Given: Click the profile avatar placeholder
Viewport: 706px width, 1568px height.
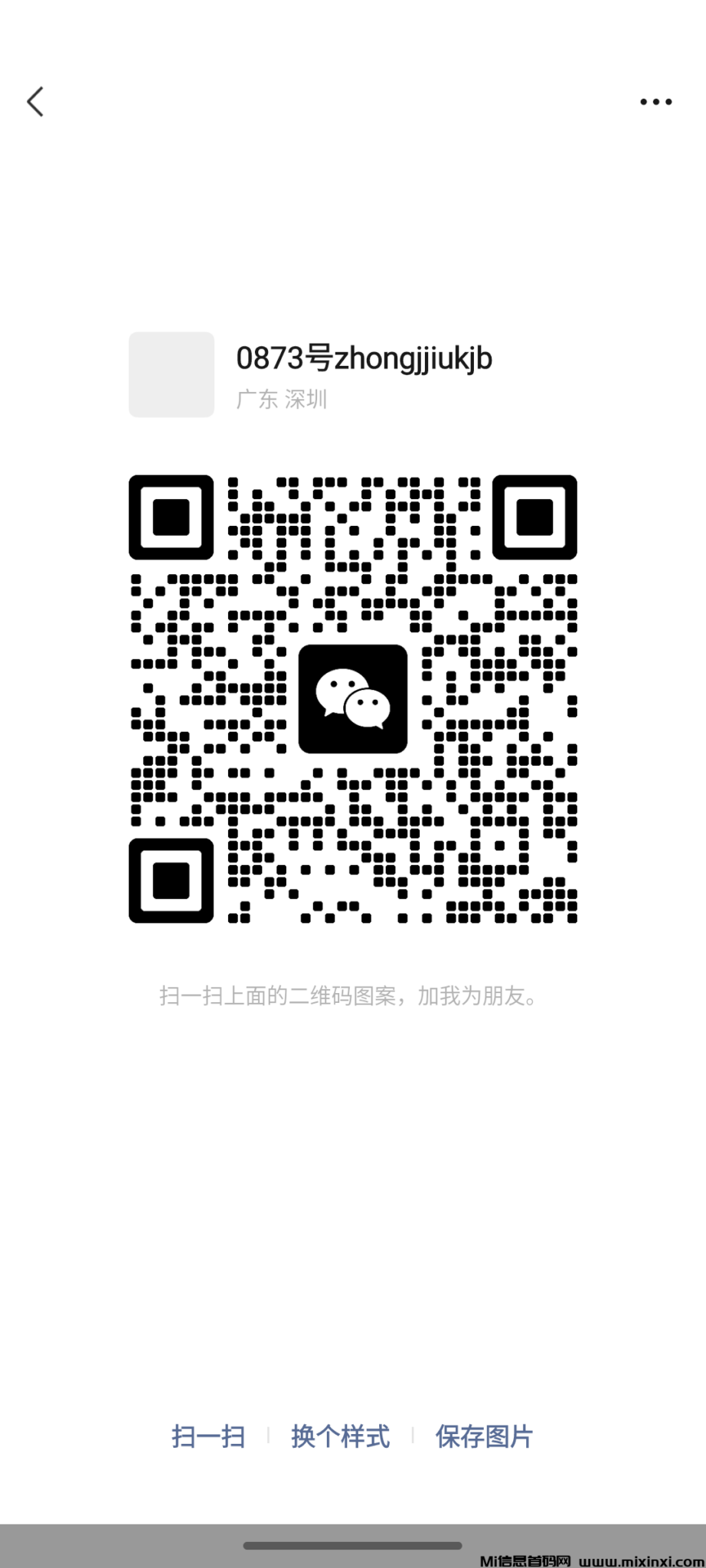Looking at the screenshot, I should [171, 374].
